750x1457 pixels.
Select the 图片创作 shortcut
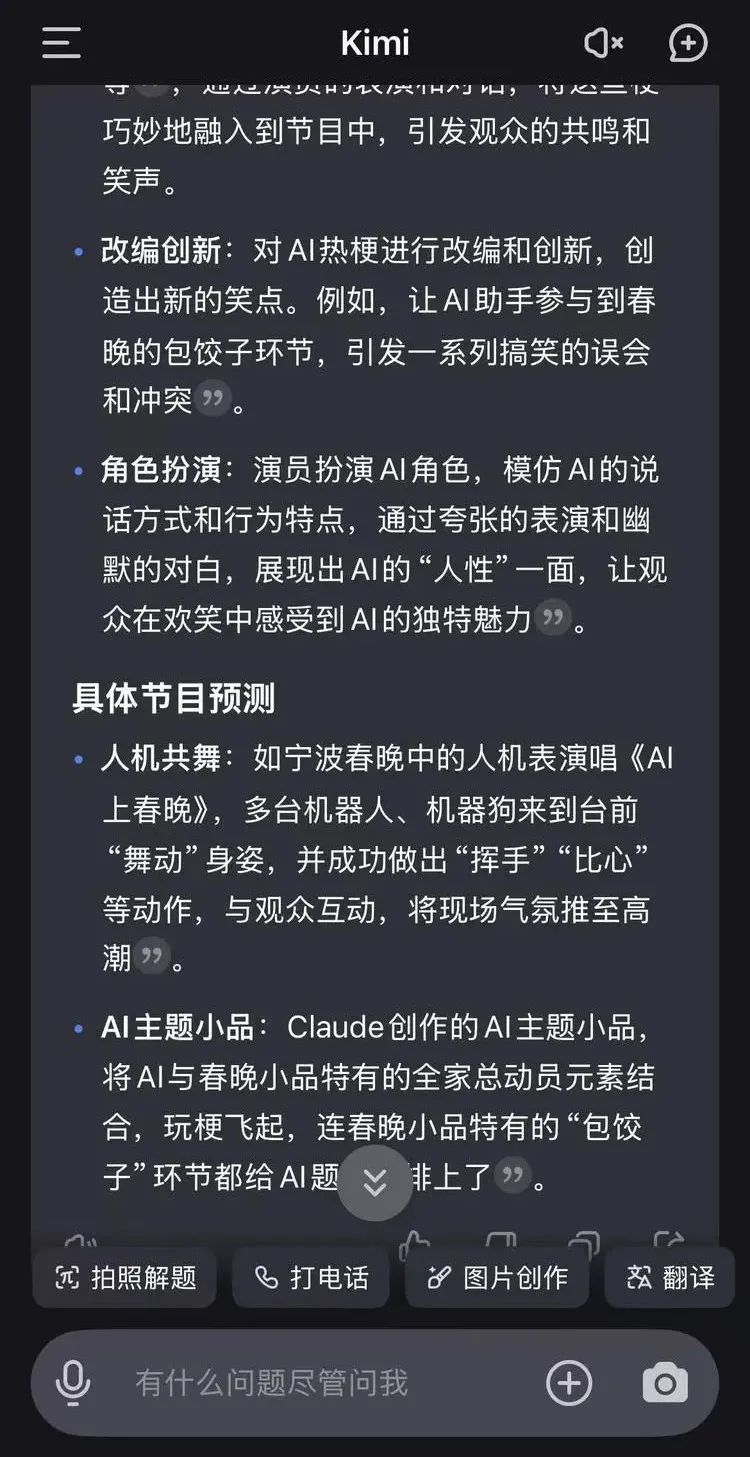point(496,1277)
